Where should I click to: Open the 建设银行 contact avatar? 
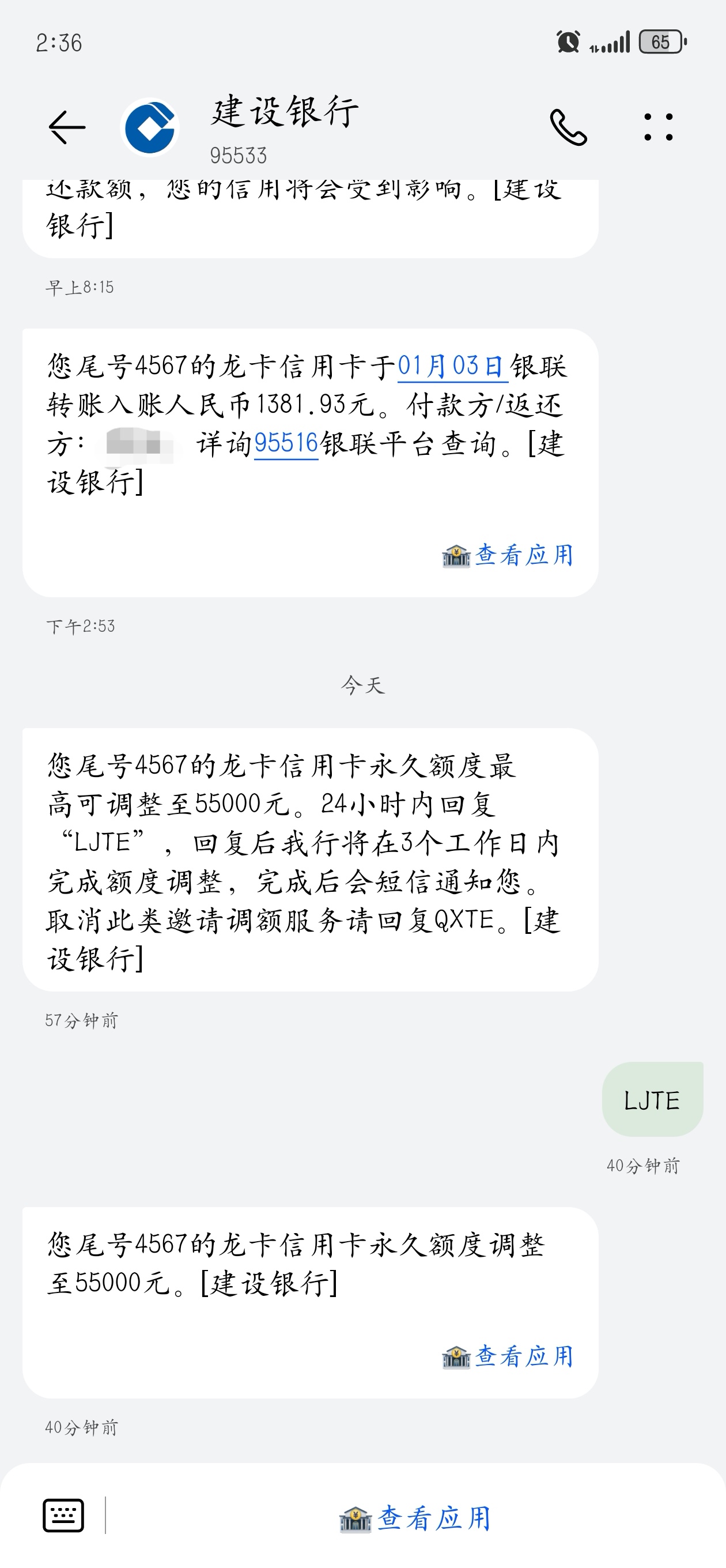(x=150, y=128)
